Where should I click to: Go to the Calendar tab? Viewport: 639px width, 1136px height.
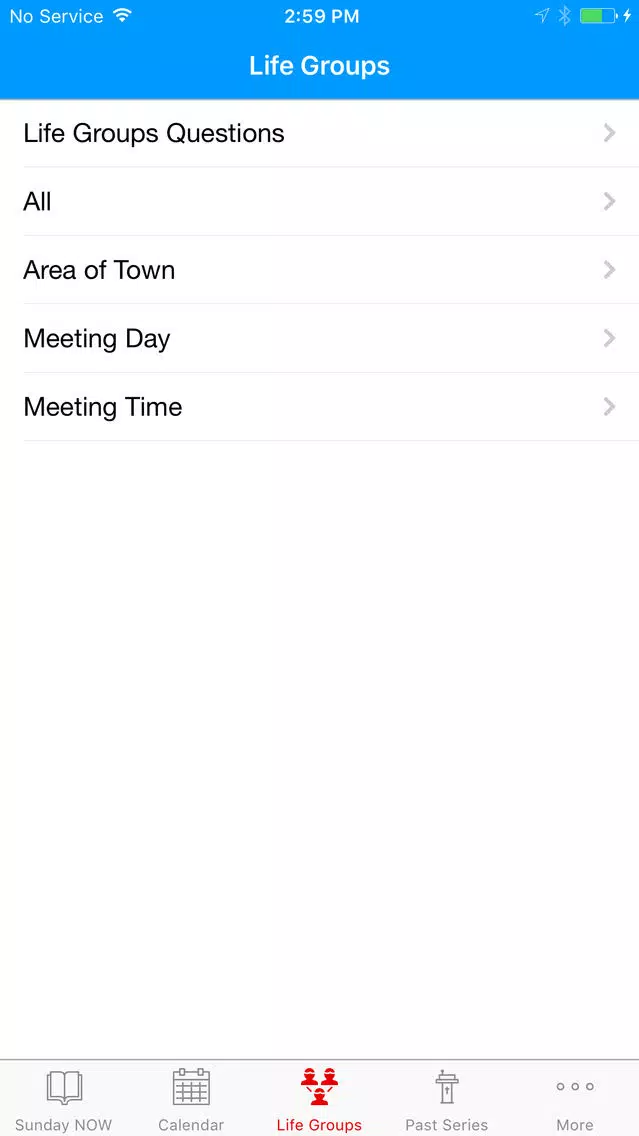pyautogui.click(x=191, y=1099)
